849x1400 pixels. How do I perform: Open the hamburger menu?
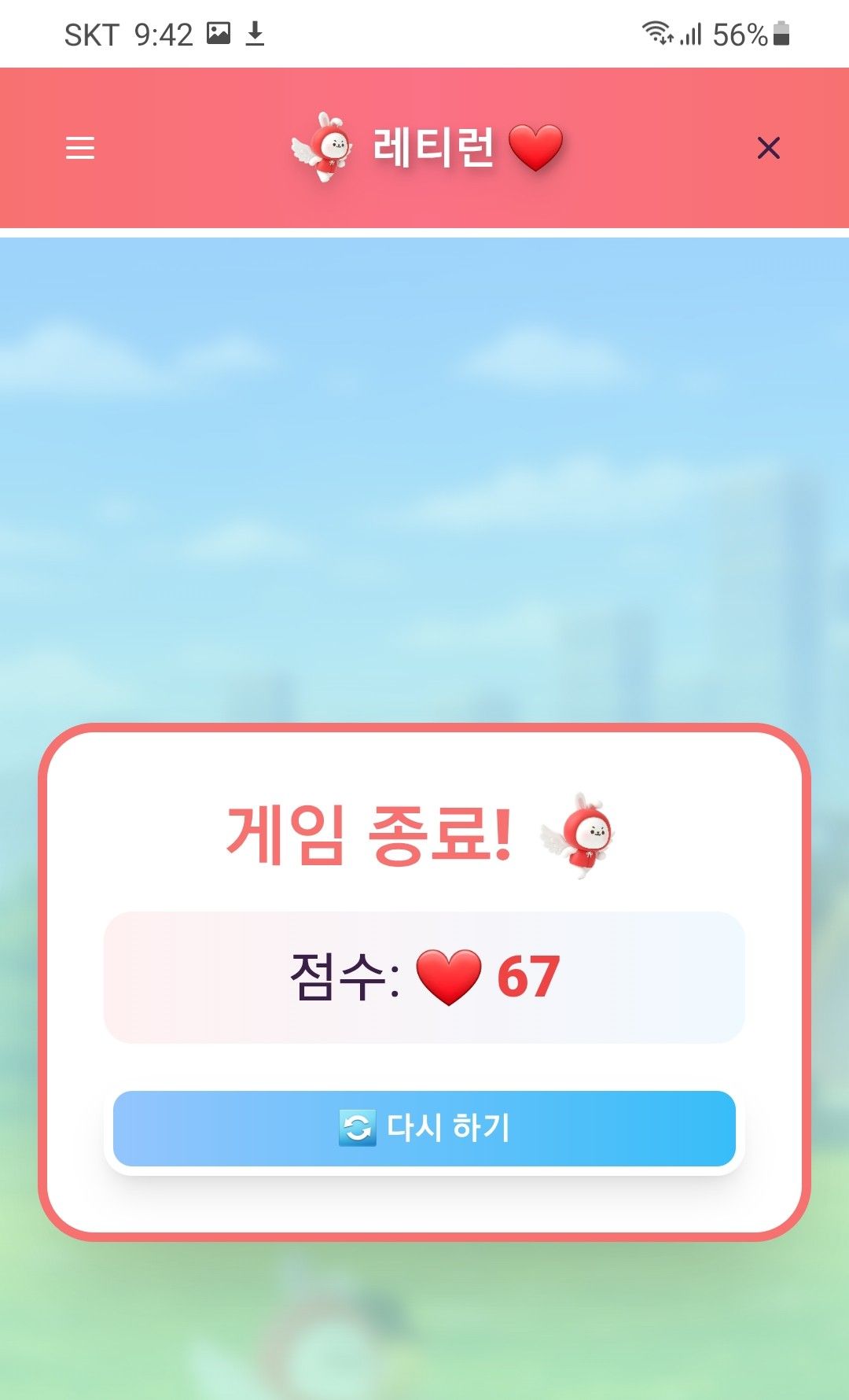pyautogui.click(x=80, y=148)
